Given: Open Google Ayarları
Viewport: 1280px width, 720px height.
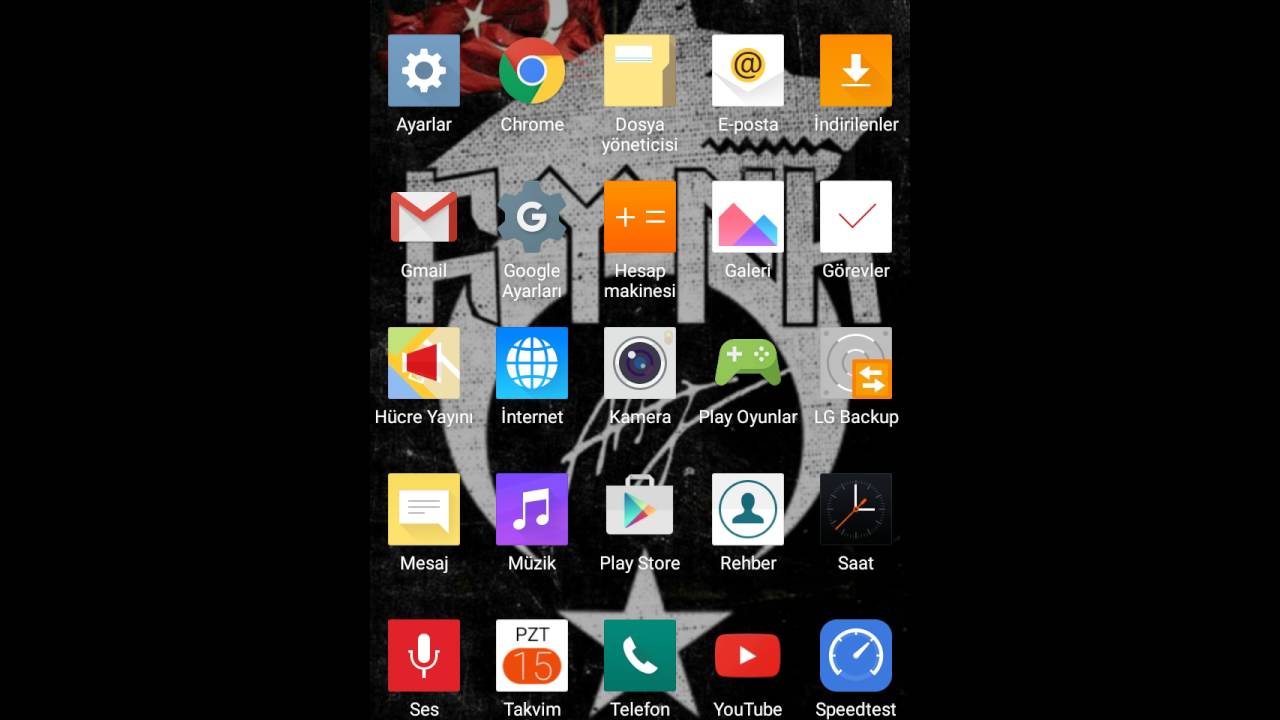Looking at the screenshot, I should (x=532, y=218).
